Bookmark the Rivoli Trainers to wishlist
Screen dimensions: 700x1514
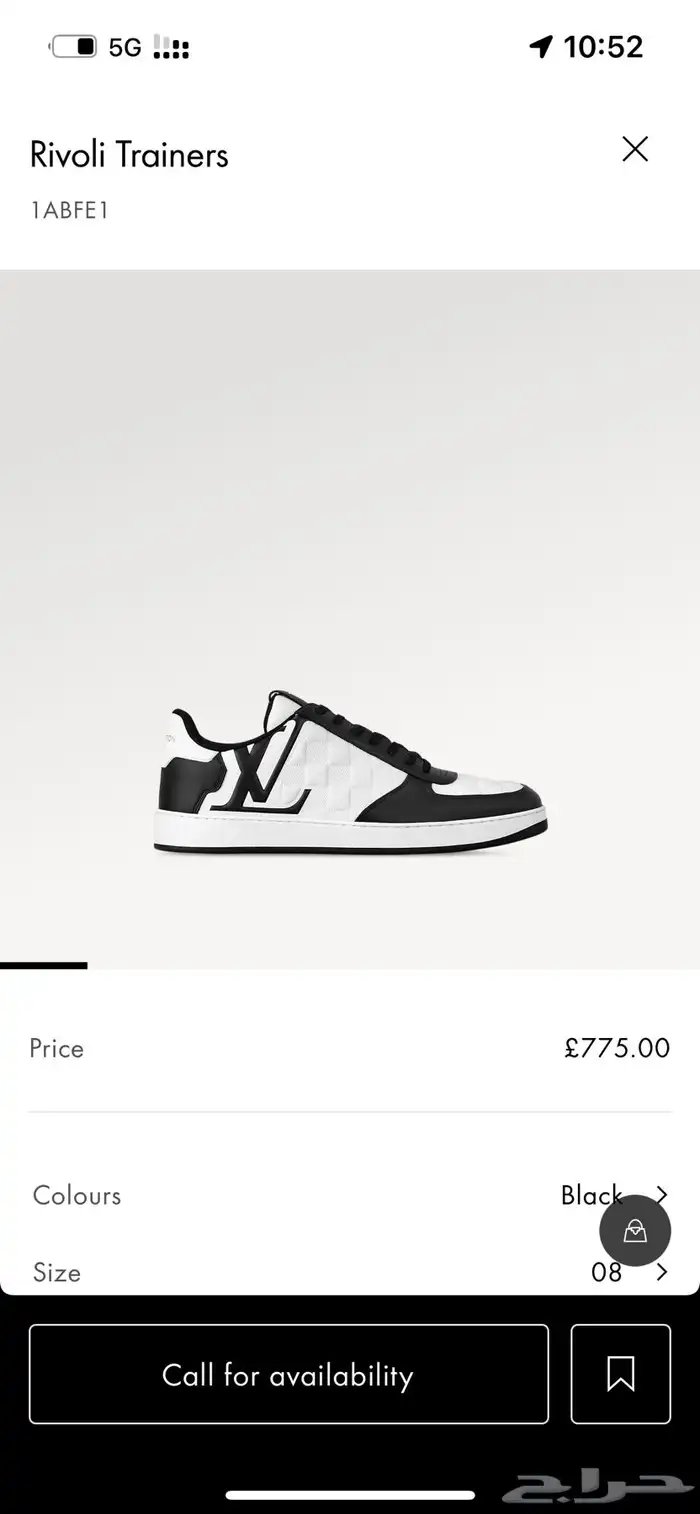click(x=620, y=1374)
